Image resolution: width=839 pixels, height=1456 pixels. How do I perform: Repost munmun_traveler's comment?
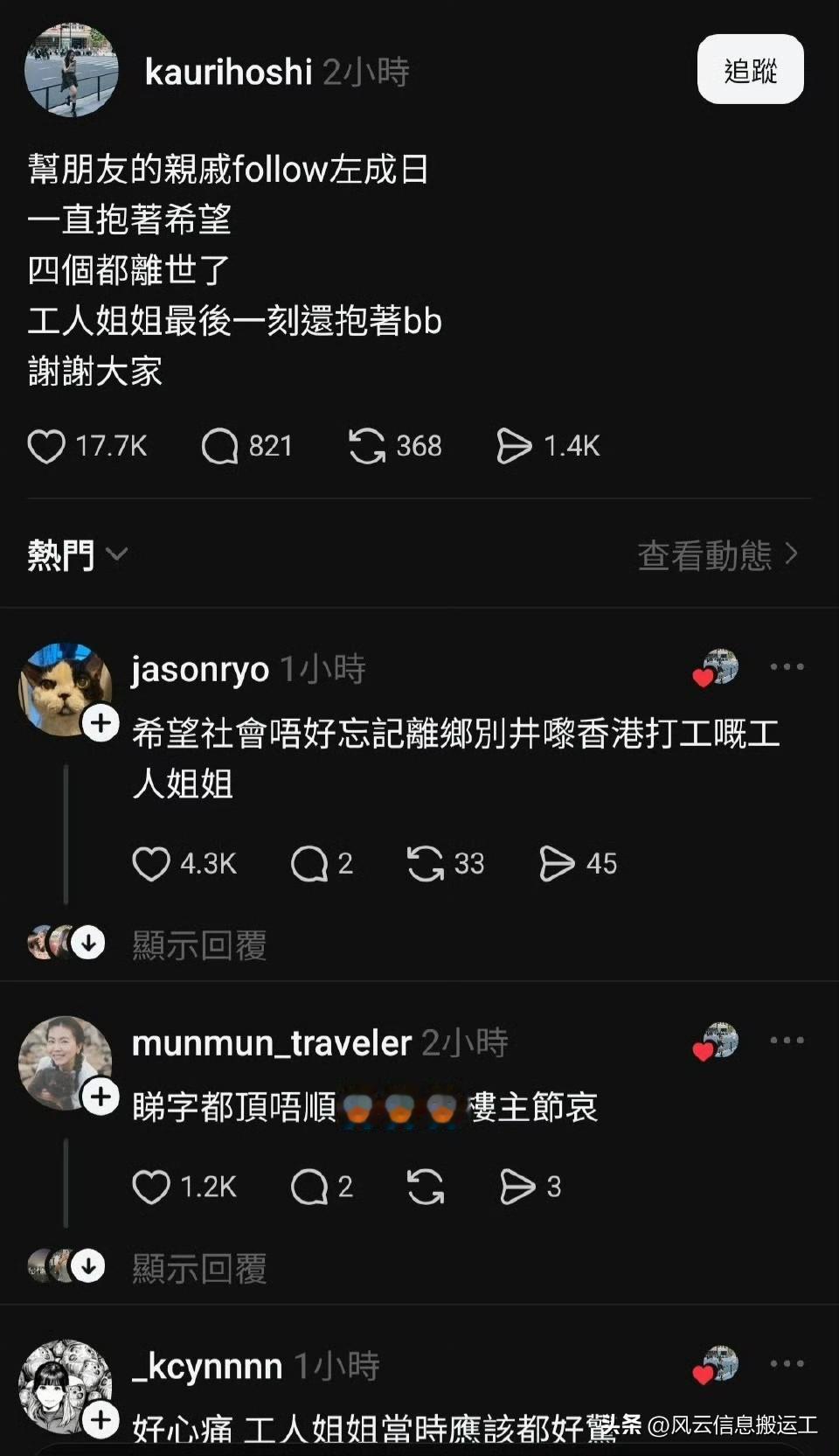[426, 1188]
